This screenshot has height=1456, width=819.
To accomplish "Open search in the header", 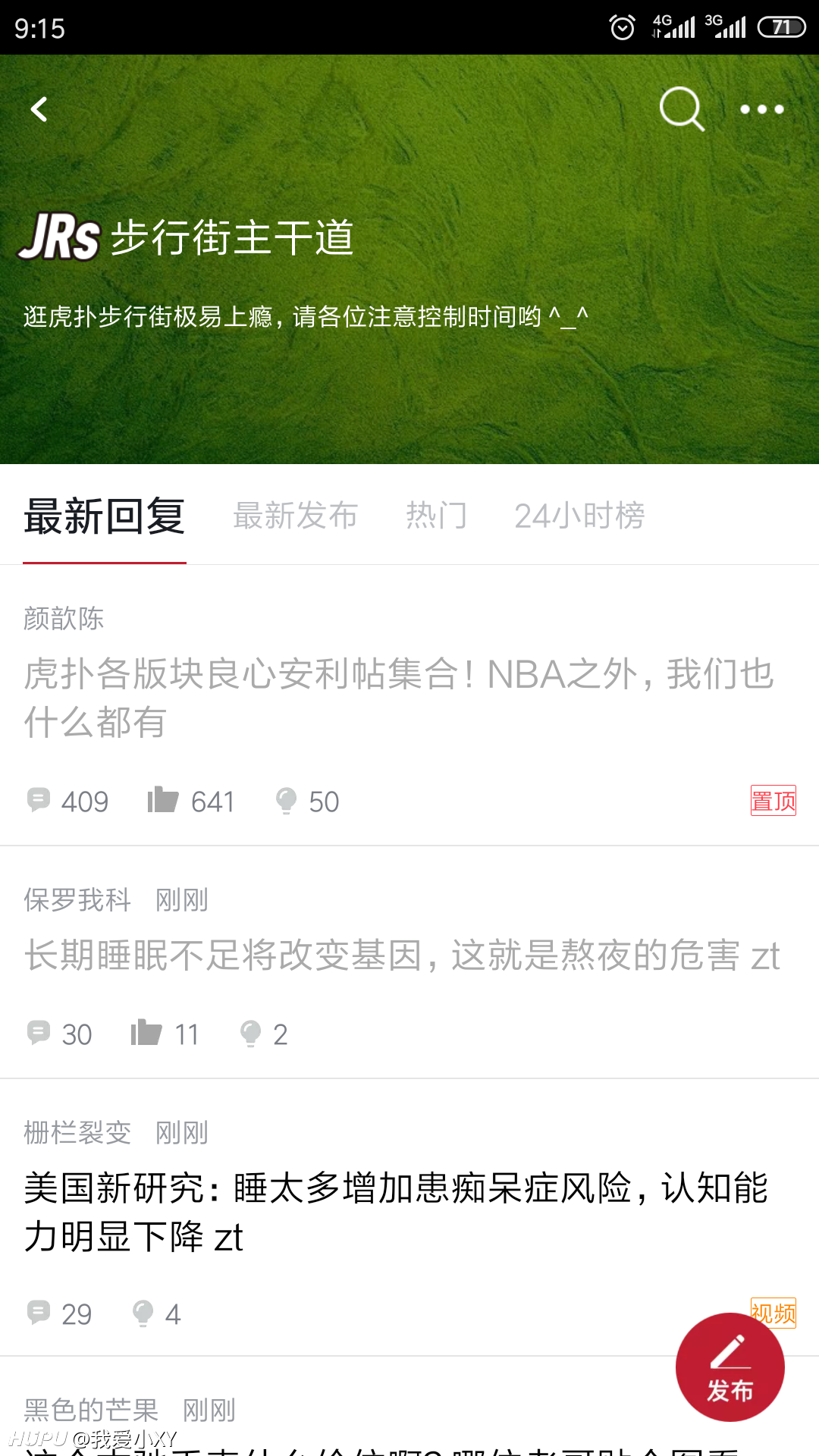I will click(x=682, y=109).
